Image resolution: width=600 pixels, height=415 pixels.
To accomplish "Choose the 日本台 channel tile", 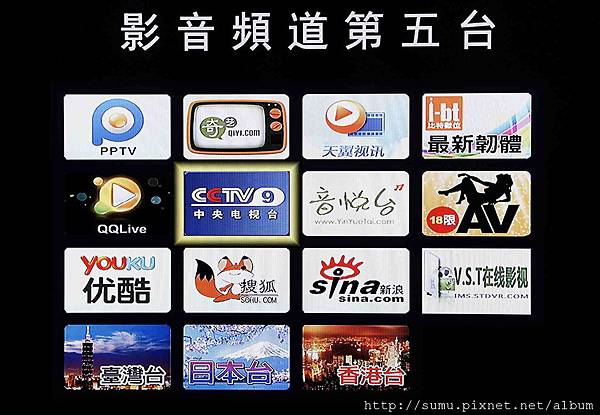I will pos(236,357).
